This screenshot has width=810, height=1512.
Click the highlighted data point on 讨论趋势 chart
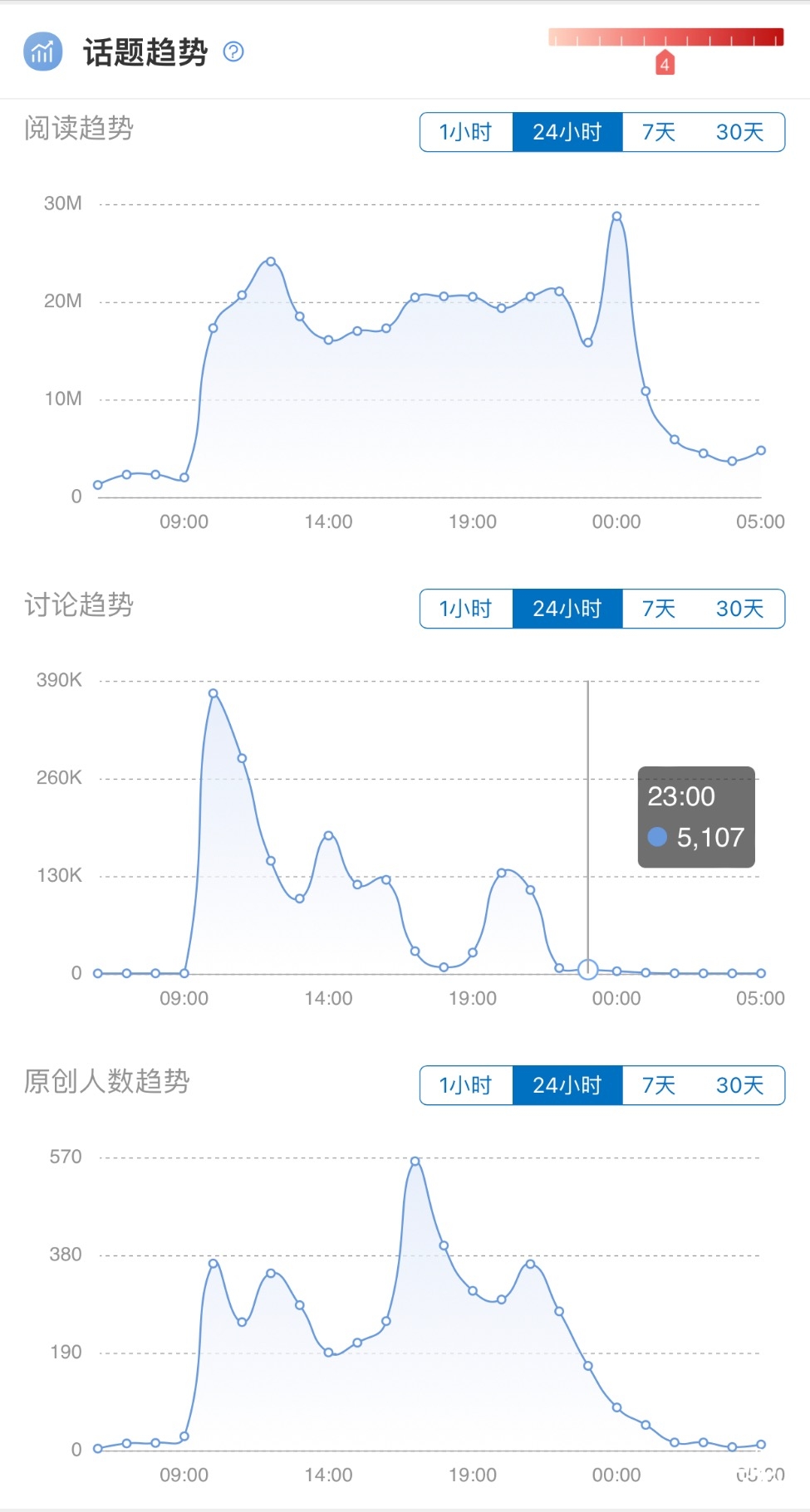click(588, 971)
